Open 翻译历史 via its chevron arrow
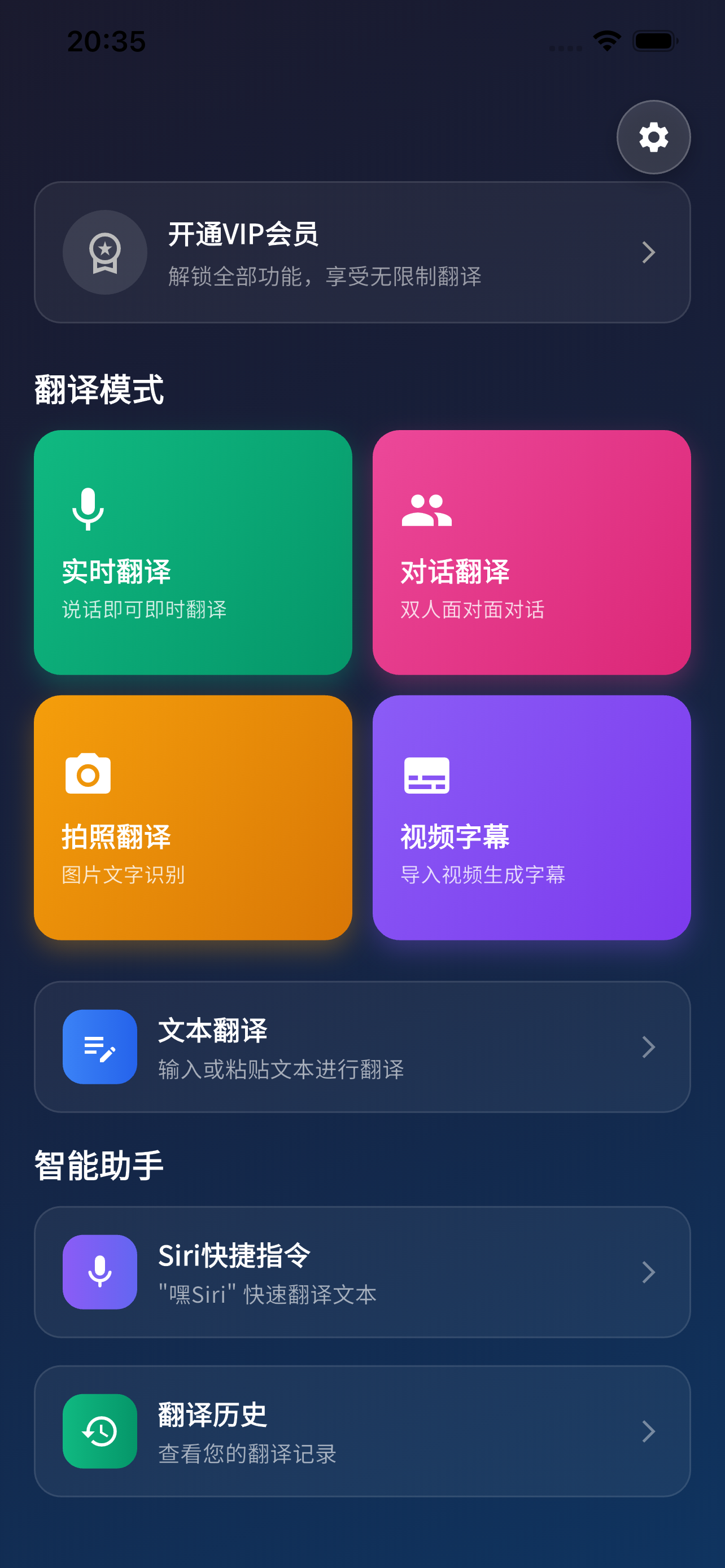This screenshot has width=725, height=1568. 648,1431
